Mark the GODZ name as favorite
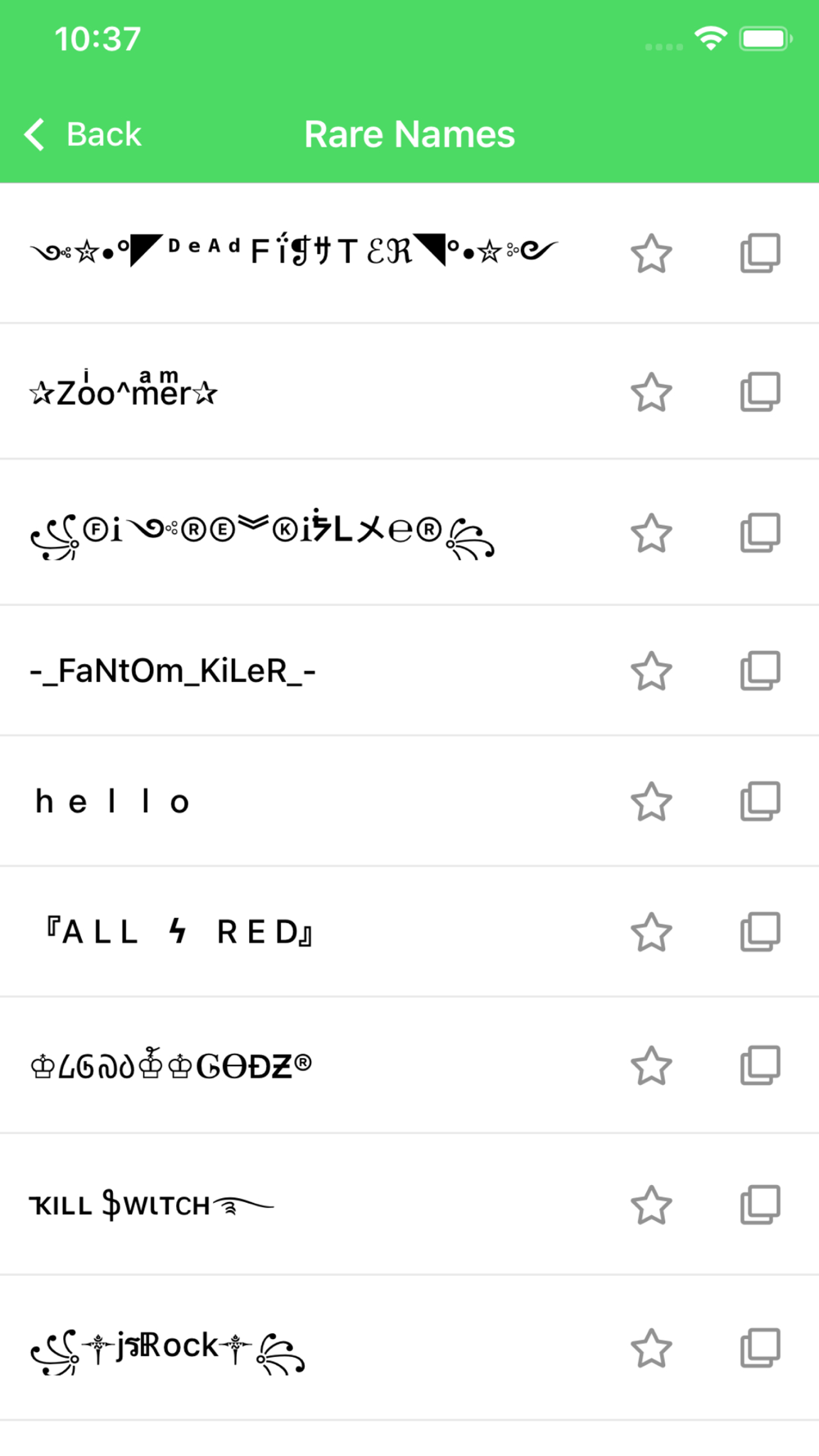Viewport: 819px width, 1456px height. tap(651, 1065)
